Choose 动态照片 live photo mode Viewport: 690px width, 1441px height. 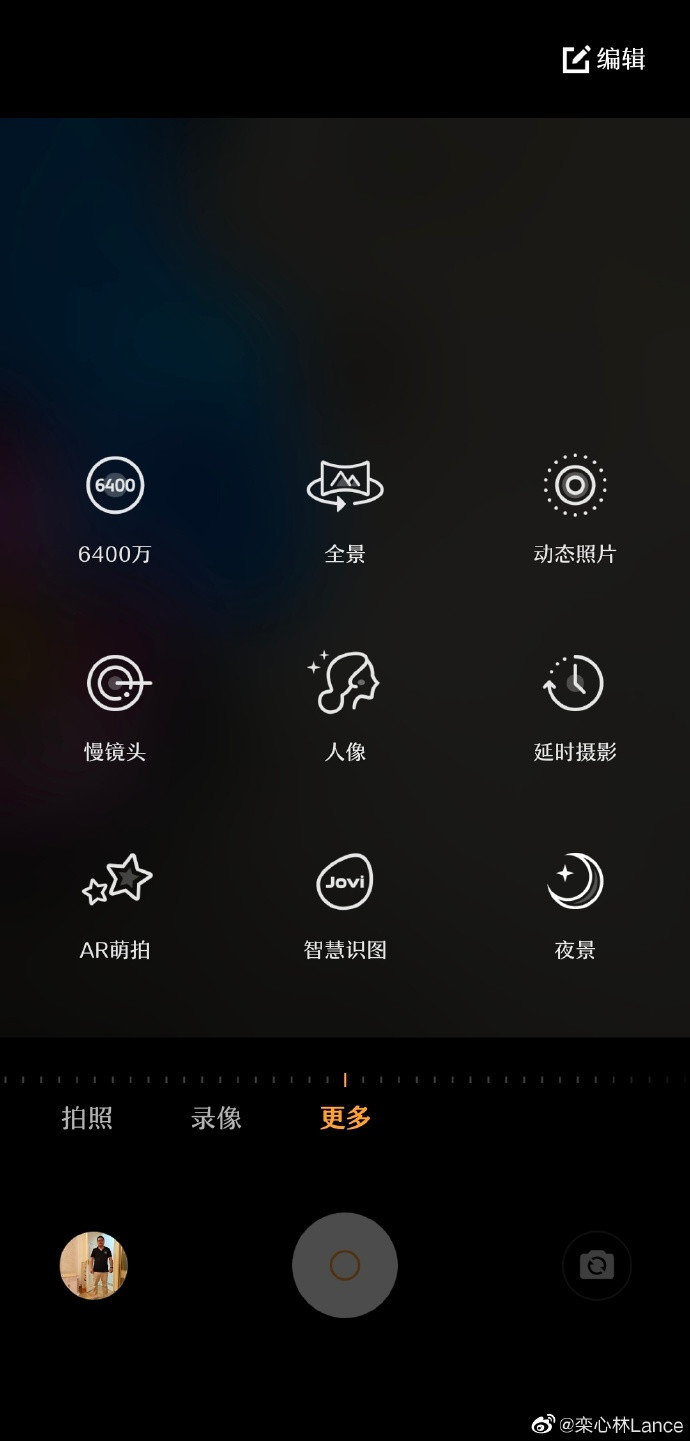pyautogui.click(x=575, y=509)
